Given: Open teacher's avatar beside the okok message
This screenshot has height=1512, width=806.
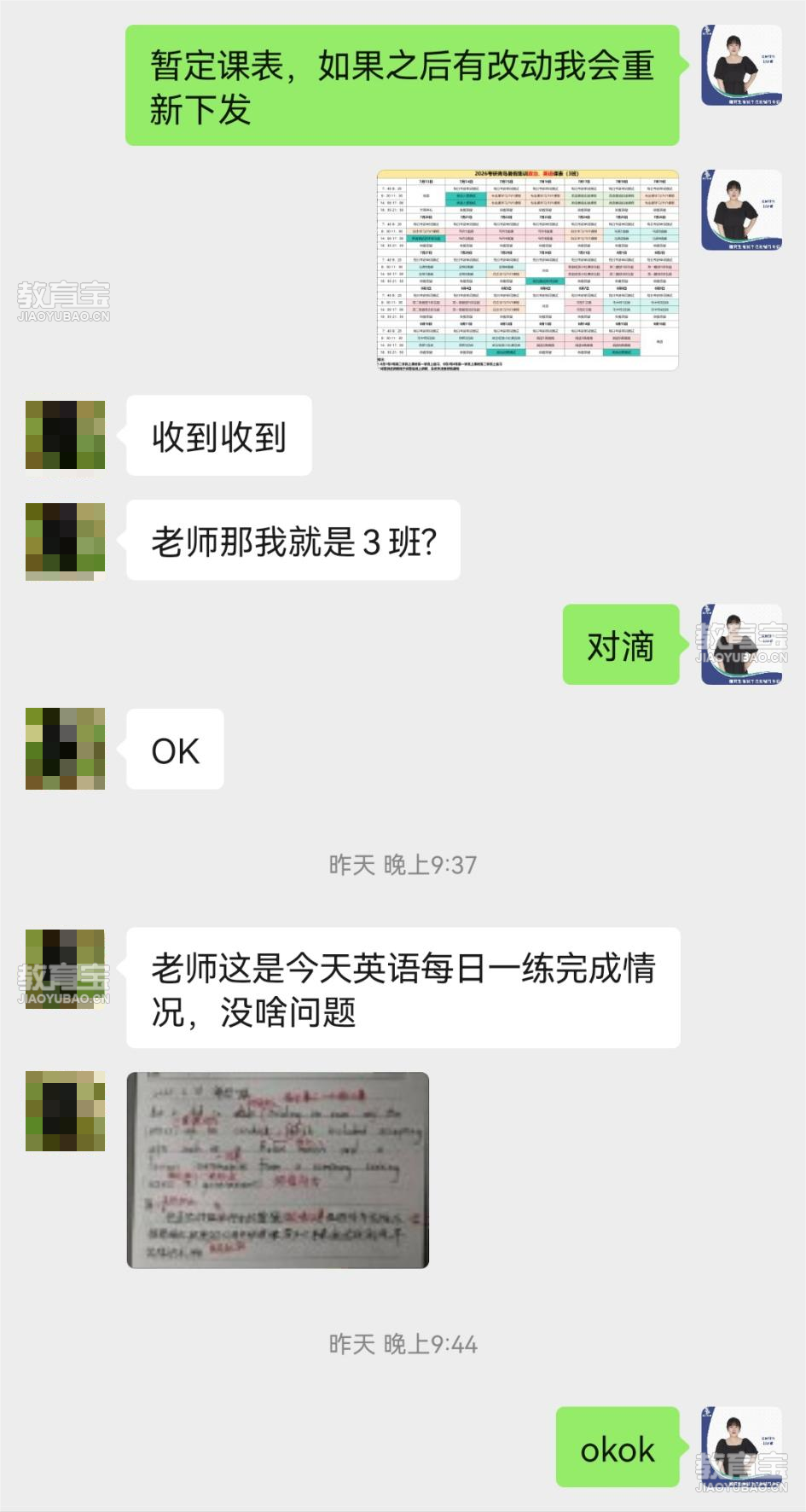Looking at the screenshot, I should pos(741,1447).
